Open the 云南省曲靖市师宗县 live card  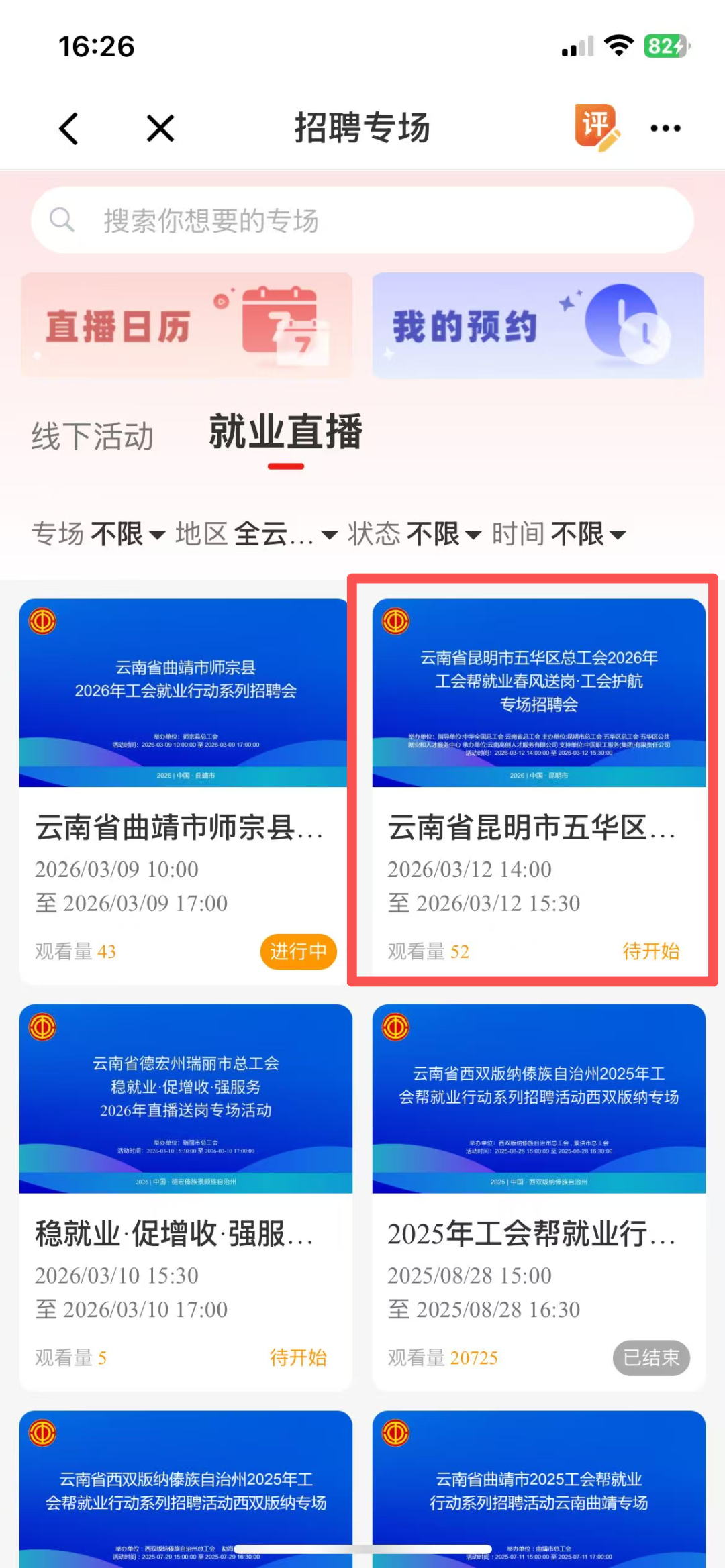[x=186, y=792]
